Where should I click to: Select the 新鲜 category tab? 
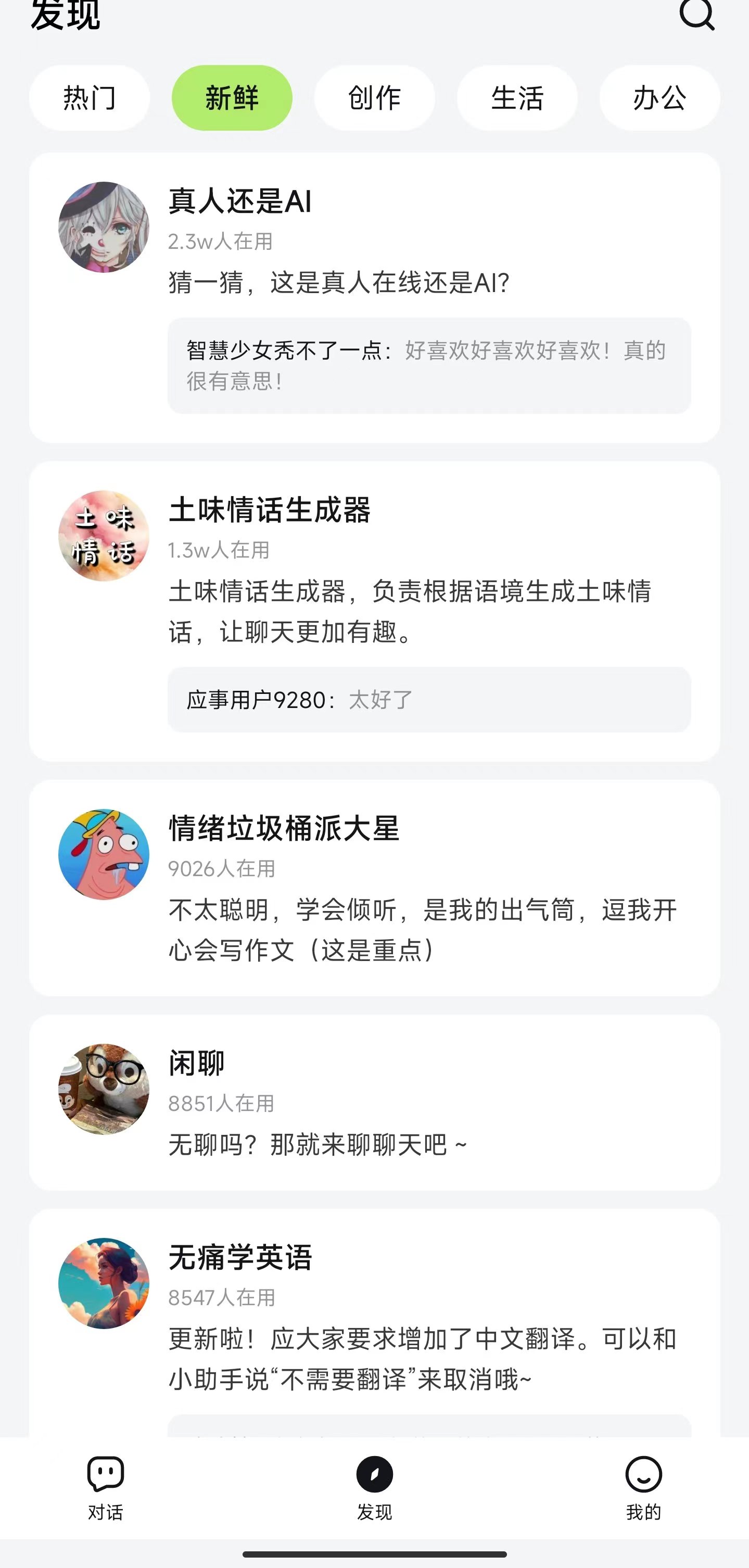pos(232,98)
